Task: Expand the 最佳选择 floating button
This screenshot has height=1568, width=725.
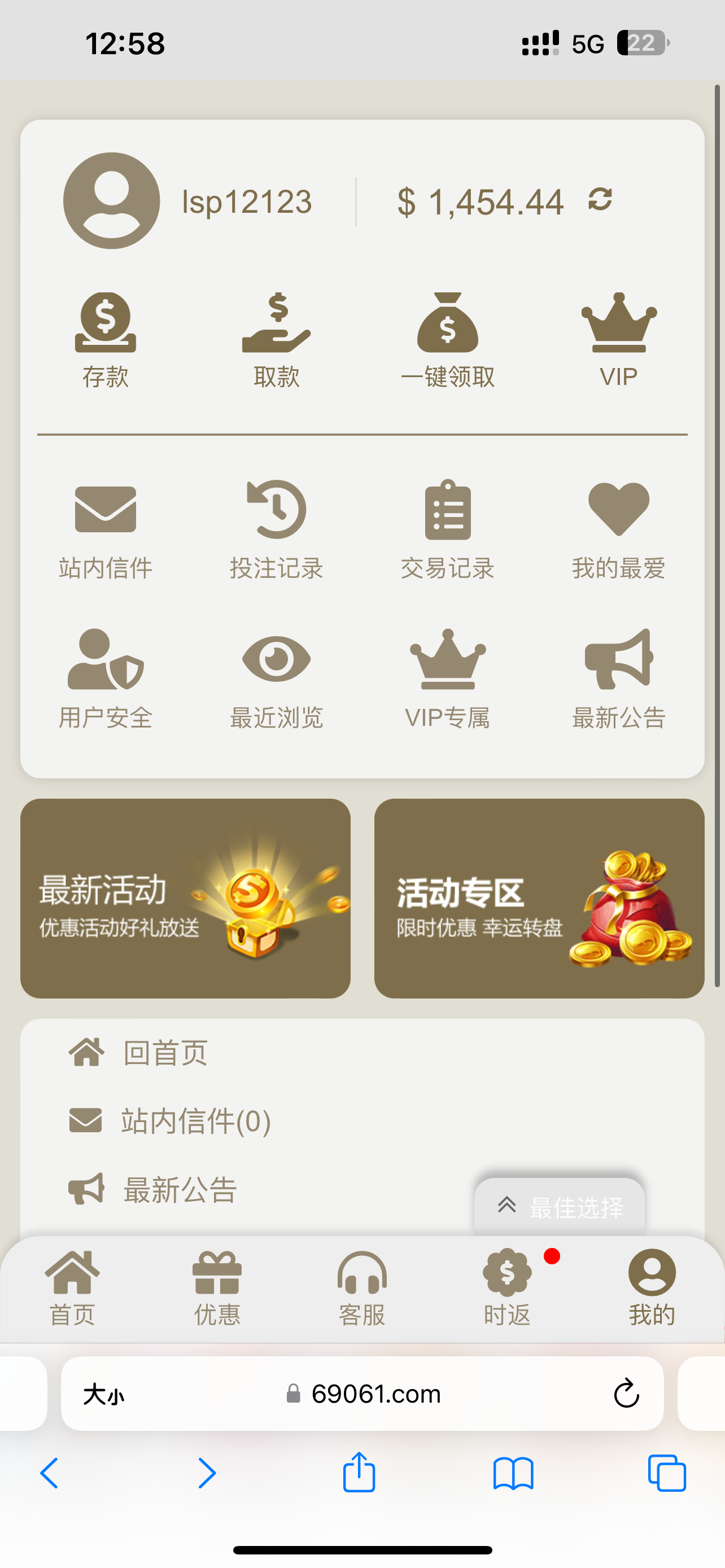Action: coord(560,1207)
